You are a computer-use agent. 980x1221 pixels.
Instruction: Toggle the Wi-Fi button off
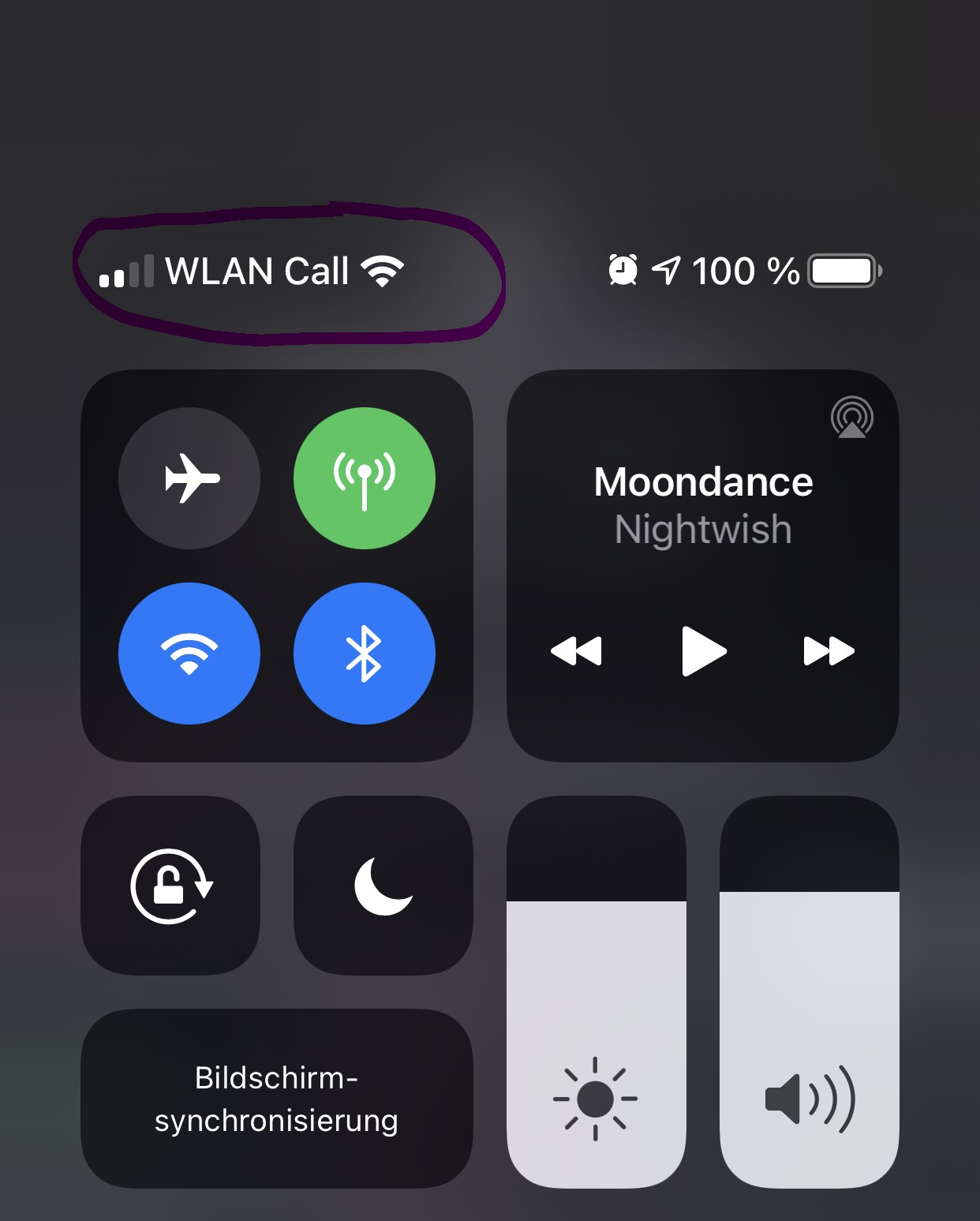189,654
